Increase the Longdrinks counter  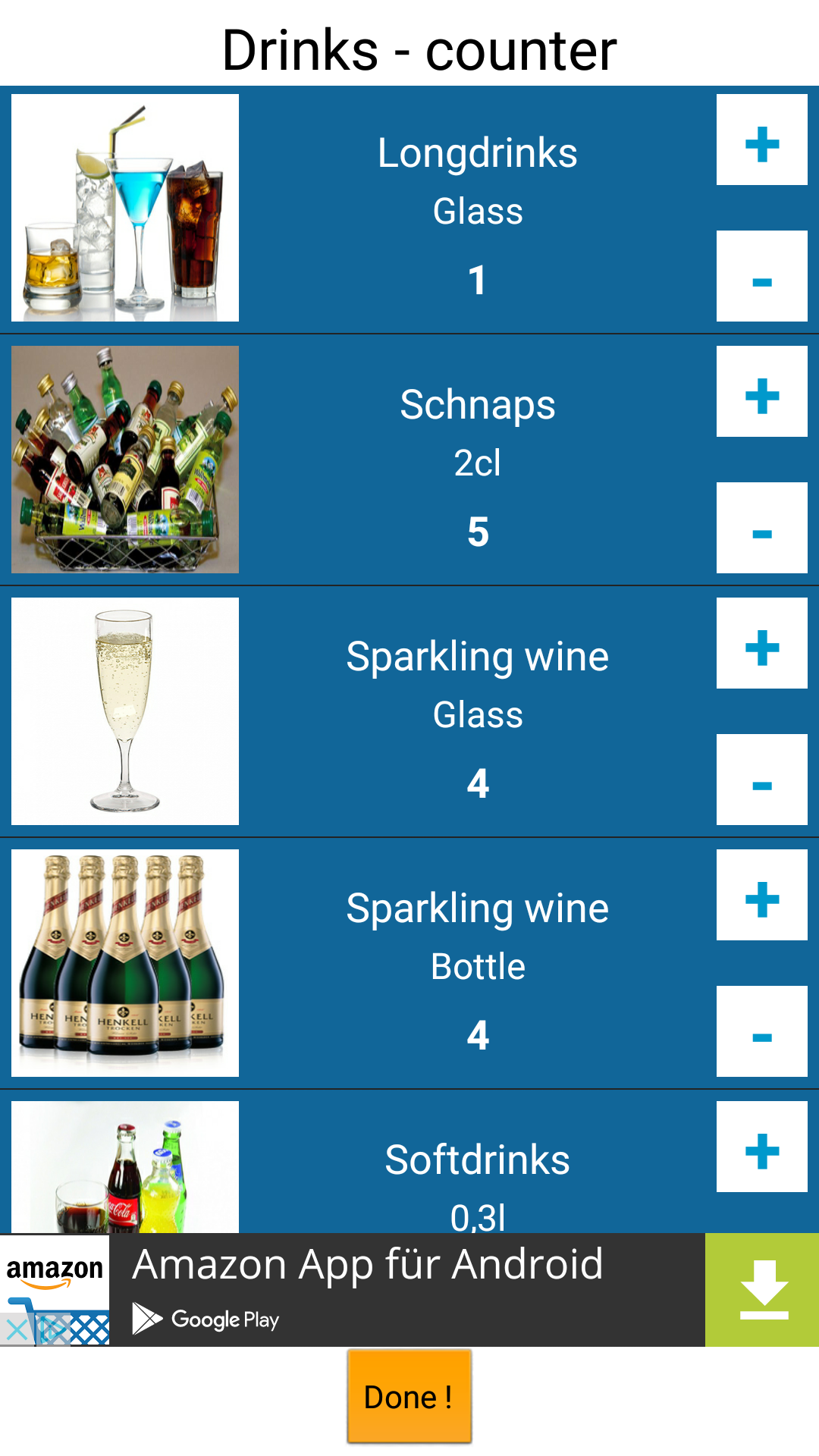click(761, 141)
